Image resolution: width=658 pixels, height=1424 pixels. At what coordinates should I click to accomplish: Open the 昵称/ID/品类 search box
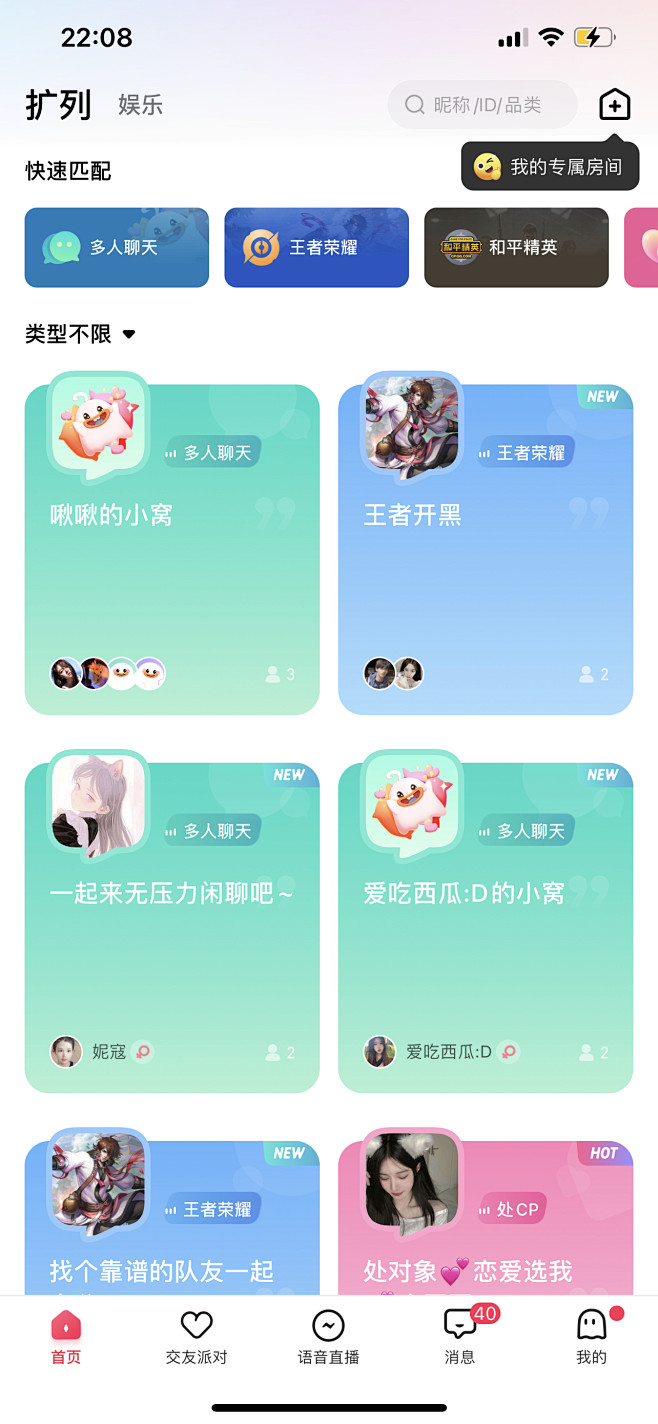click(x=483, y=105)
